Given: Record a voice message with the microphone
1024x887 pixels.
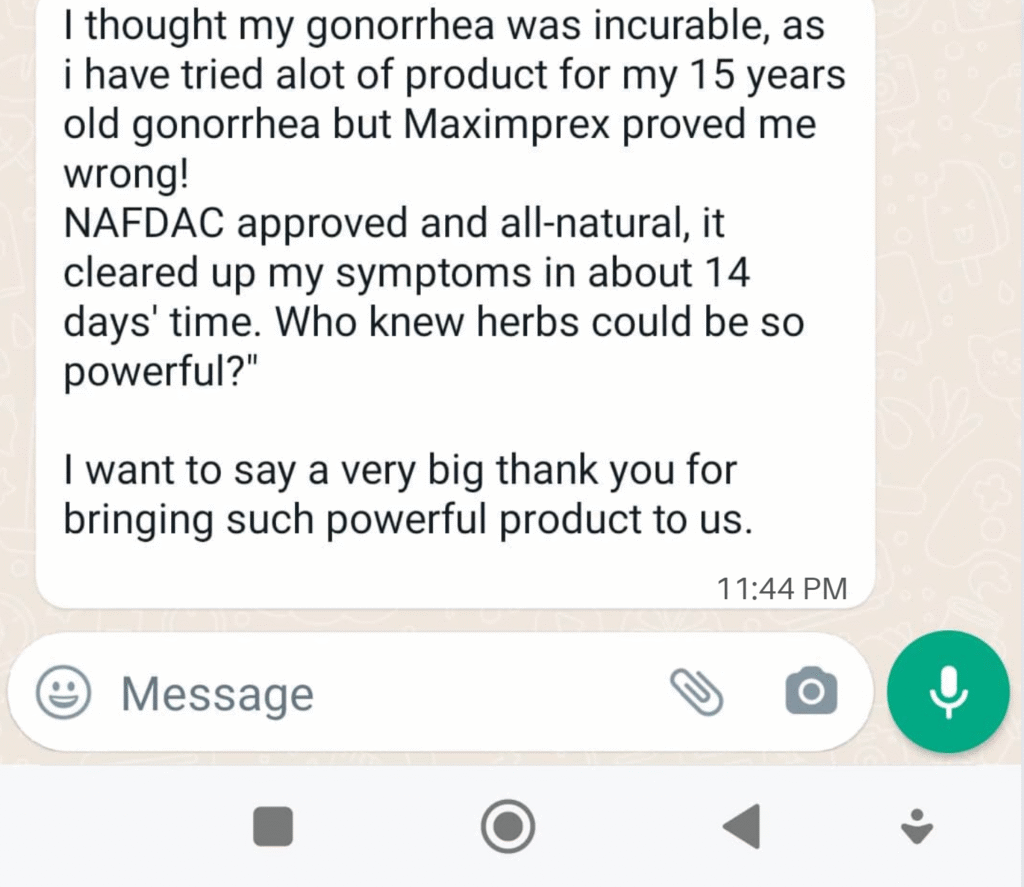Looking at the screenshot, I should pos(947,692).
